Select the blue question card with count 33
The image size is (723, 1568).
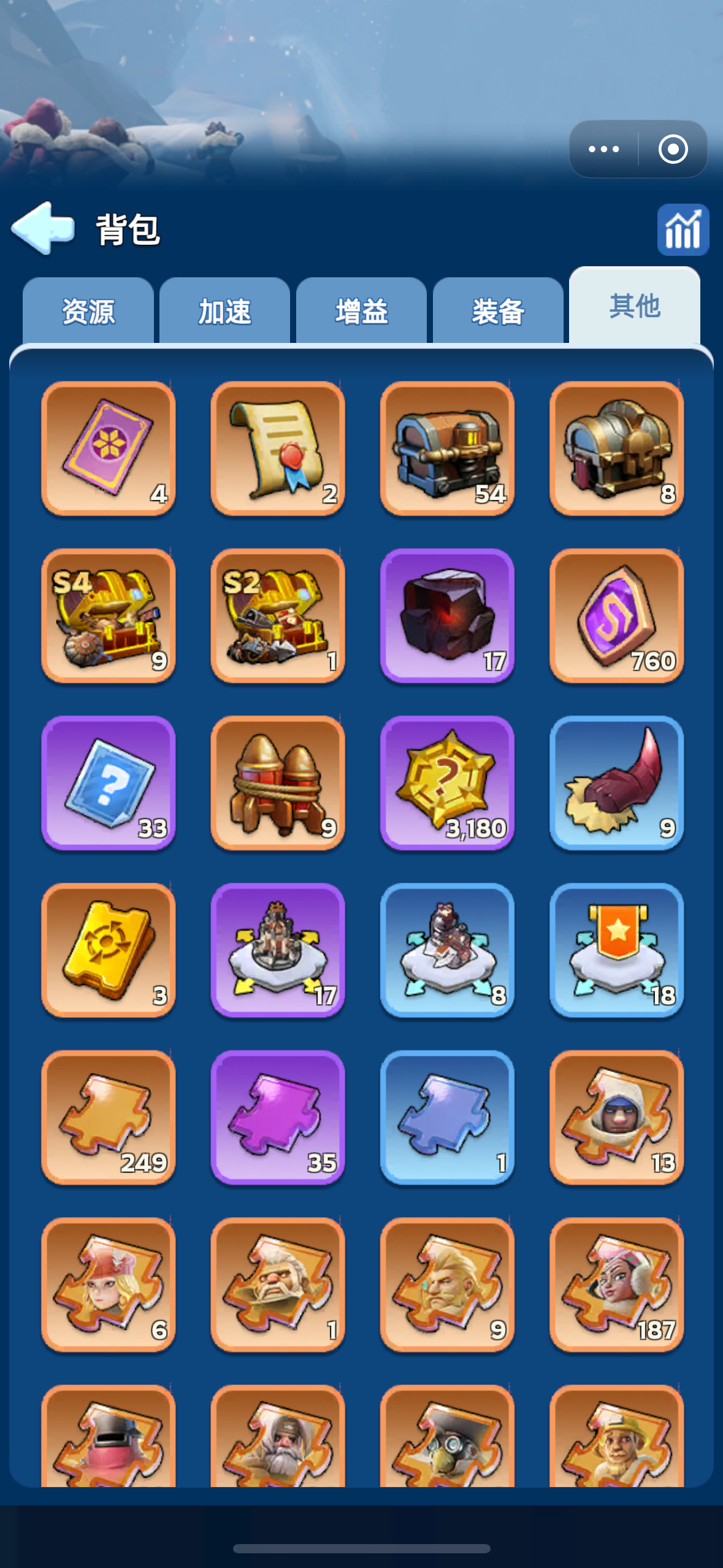click(x=109, y=783)
